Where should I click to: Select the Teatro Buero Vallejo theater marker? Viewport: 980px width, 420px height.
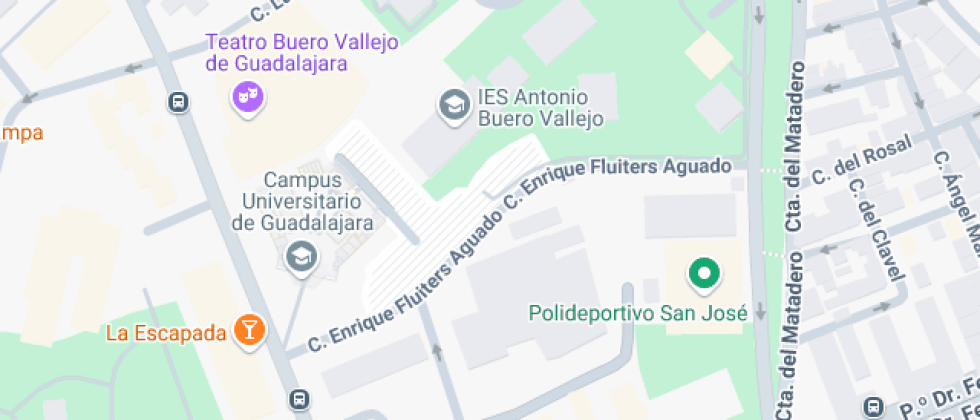[246, 97]
